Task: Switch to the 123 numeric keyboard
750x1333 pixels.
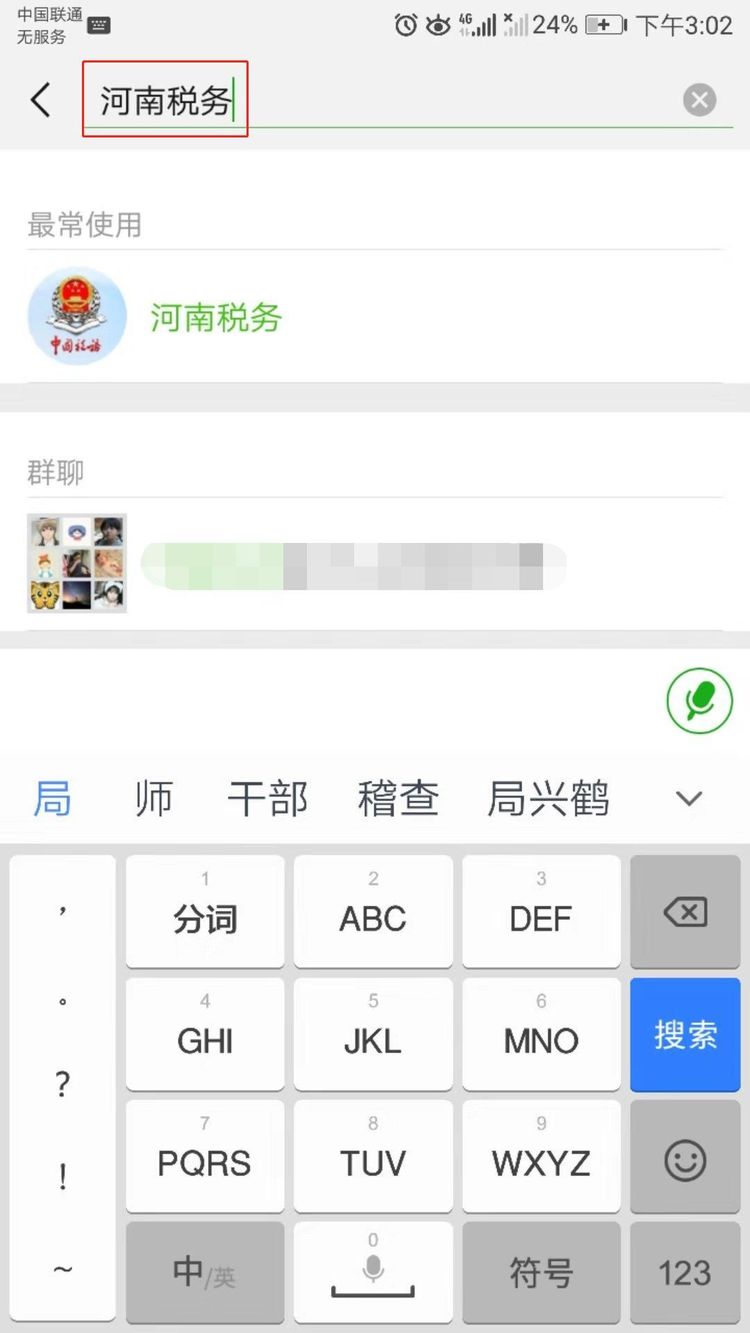Action: point(685,1273)
